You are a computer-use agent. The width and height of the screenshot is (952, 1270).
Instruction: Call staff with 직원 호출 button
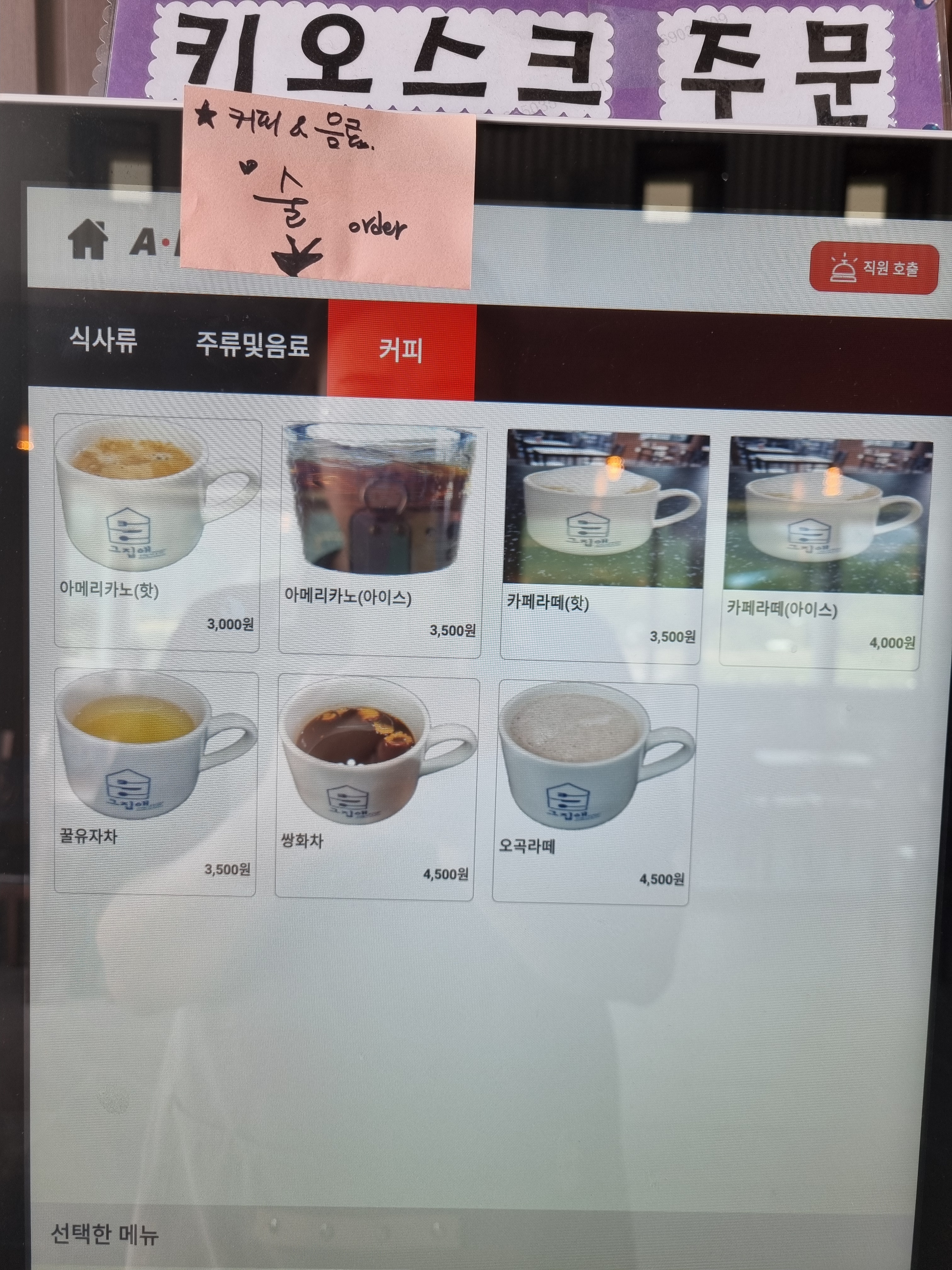(x=873, y=269)
